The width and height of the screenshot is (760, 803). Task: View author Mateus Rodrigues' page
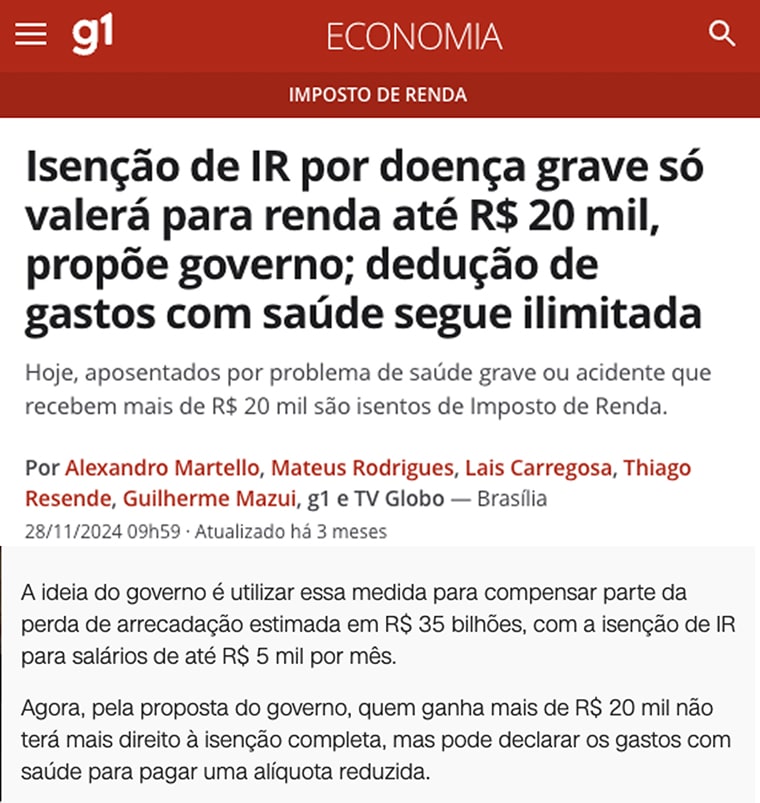[x=362, y=468]
